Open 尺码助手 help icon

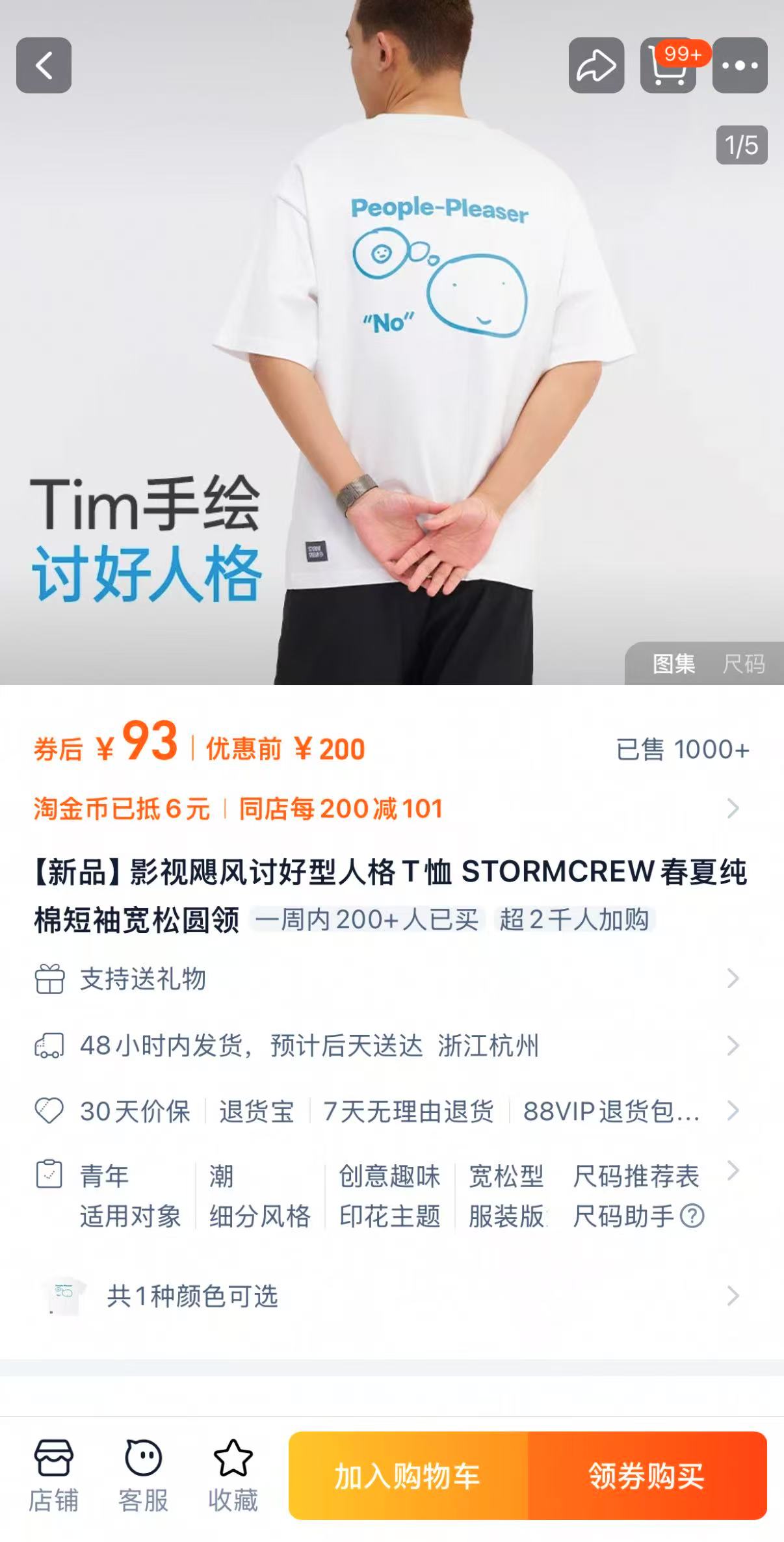pyautogui.click(x=692, y=1216)
